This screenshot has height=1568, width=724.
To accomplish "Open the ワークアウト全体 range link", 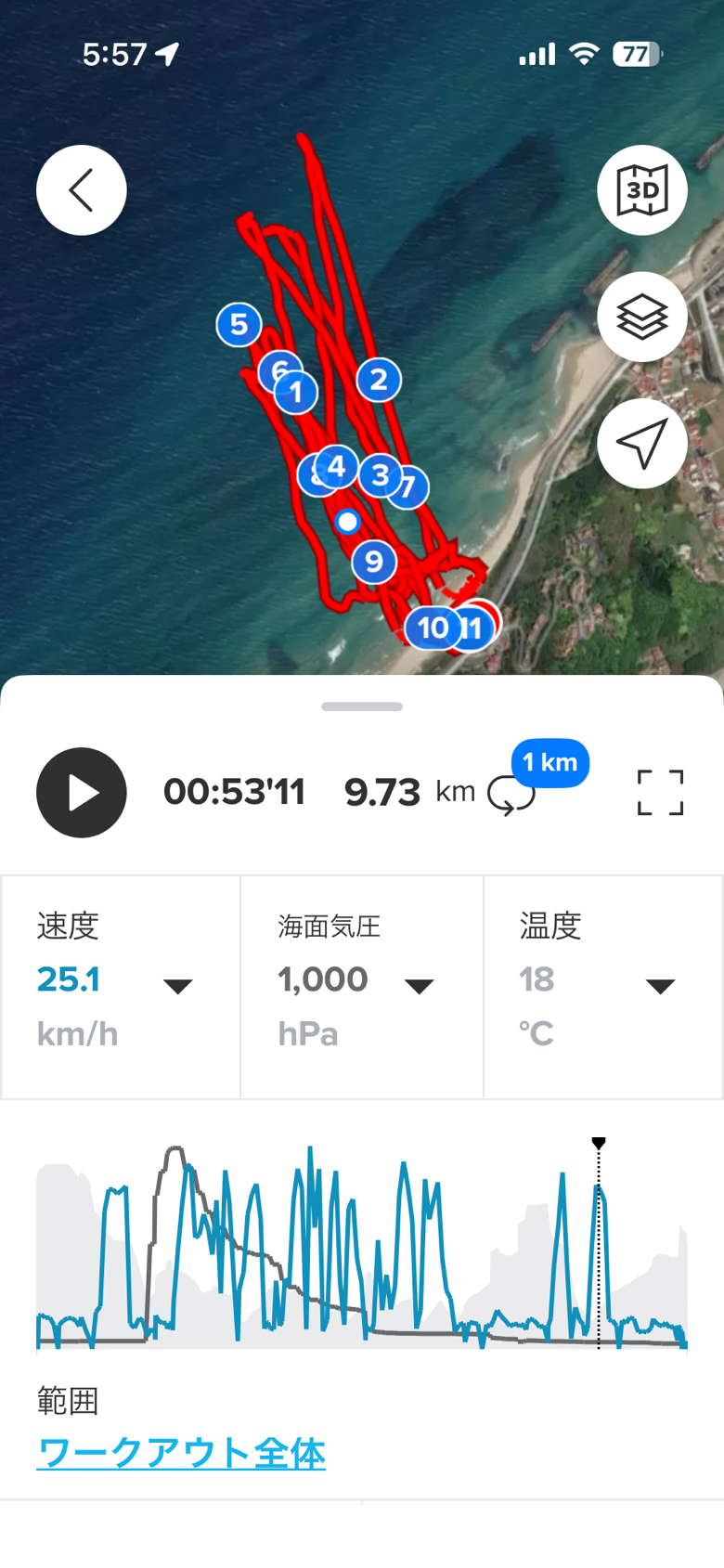I will click(x=181, y=1453).
